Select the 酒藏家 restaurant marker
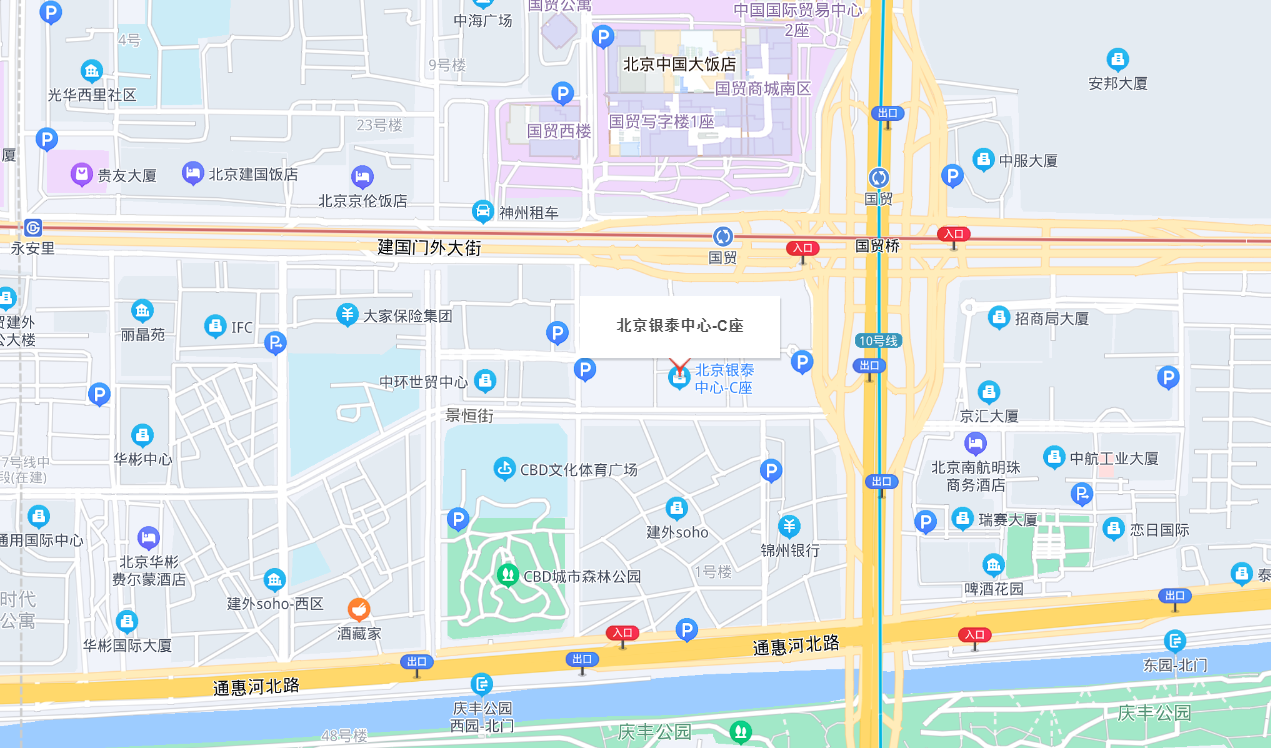 pyautogui.click(x=358, y=609)
